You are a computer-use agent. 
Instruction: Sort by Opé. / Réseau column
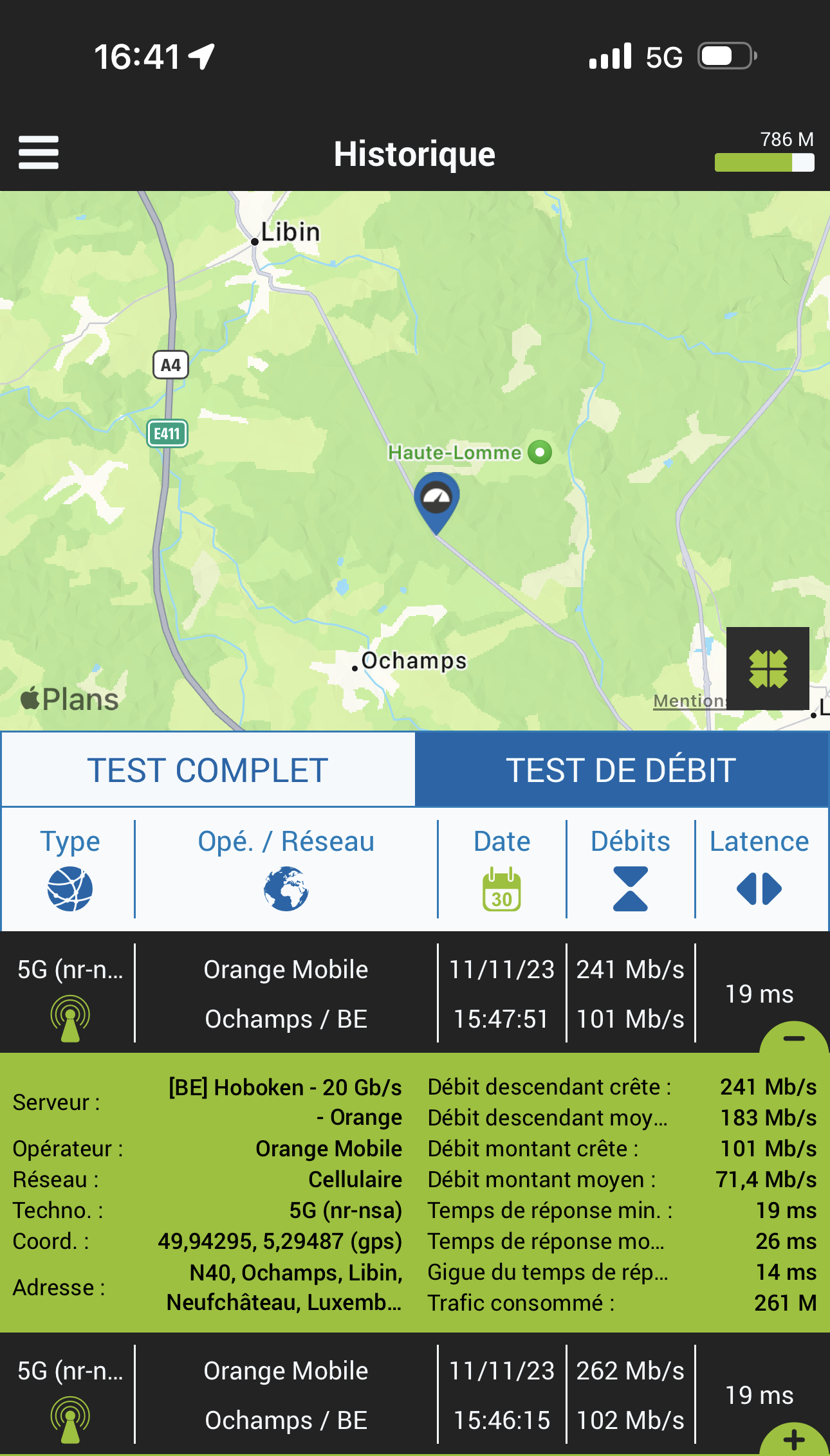tap(286, 868)
